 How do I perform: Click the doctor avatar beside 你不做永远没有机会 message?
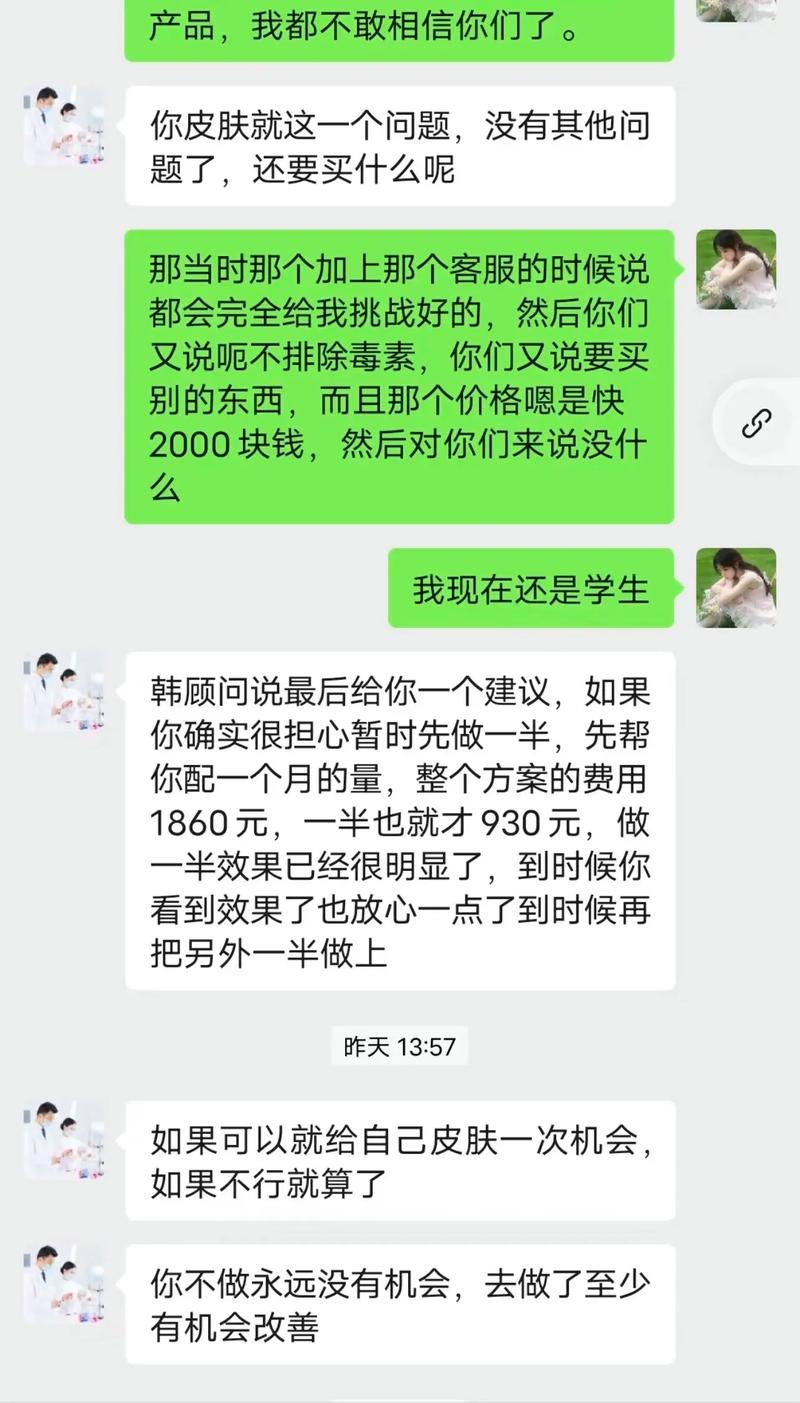click(x=63, y=1285)
